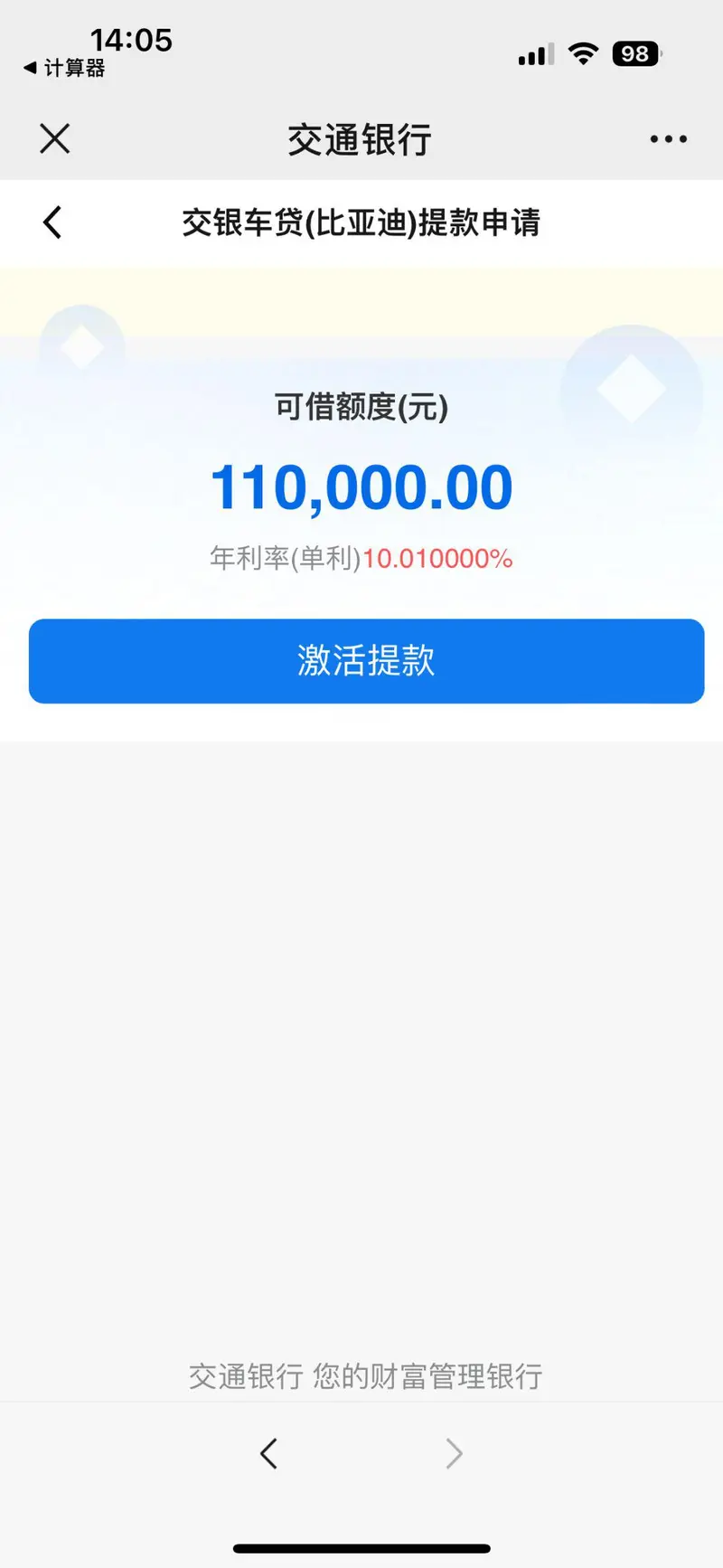
Task: Tap the diamond watermark graphic in the banner
Action: pos(631,387)
